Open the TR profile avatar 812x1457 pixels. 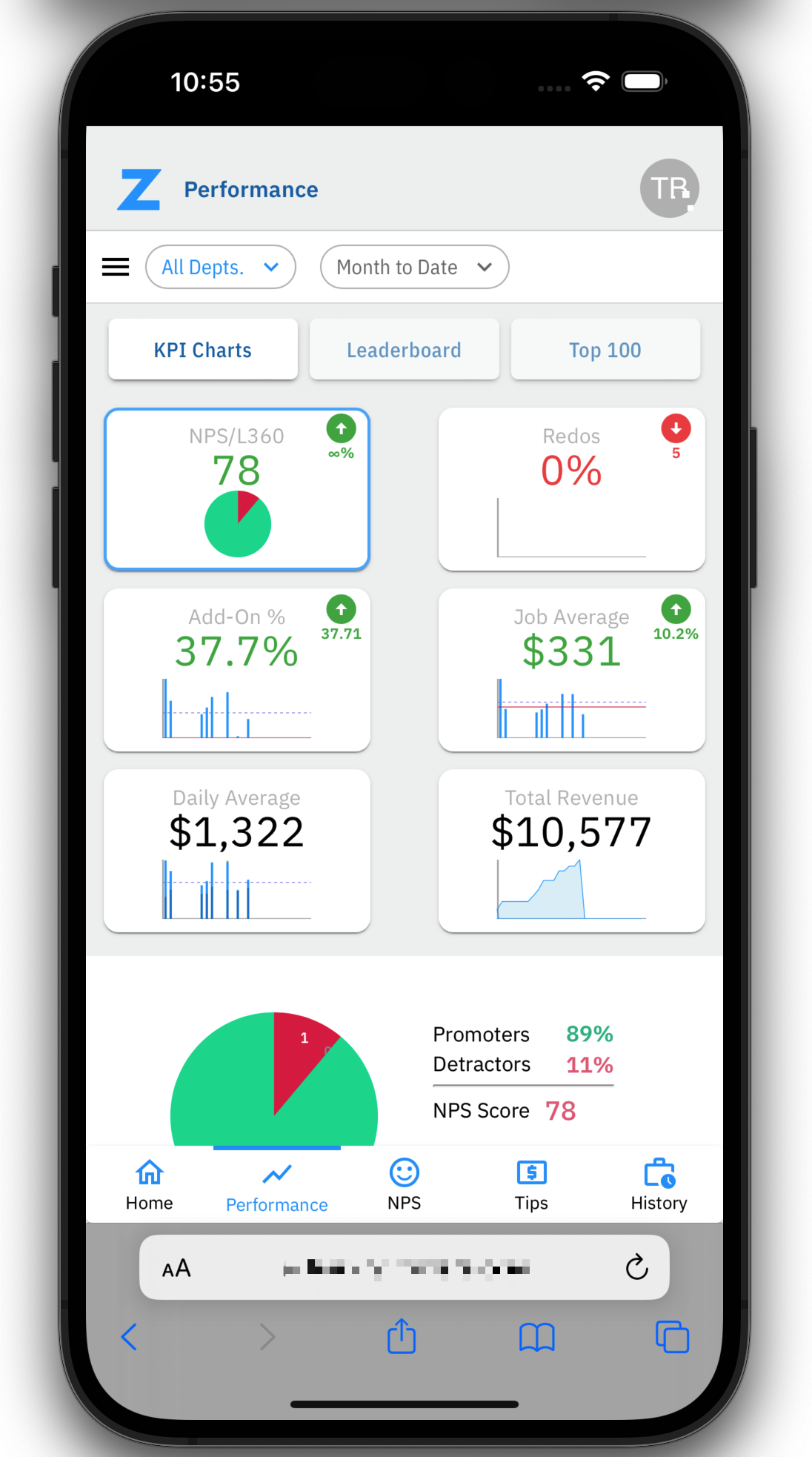670,188
